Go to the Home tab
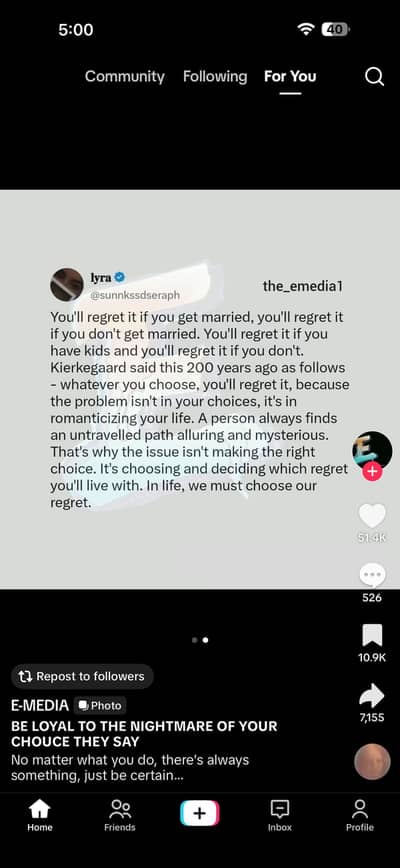 (x=40, y=817)
